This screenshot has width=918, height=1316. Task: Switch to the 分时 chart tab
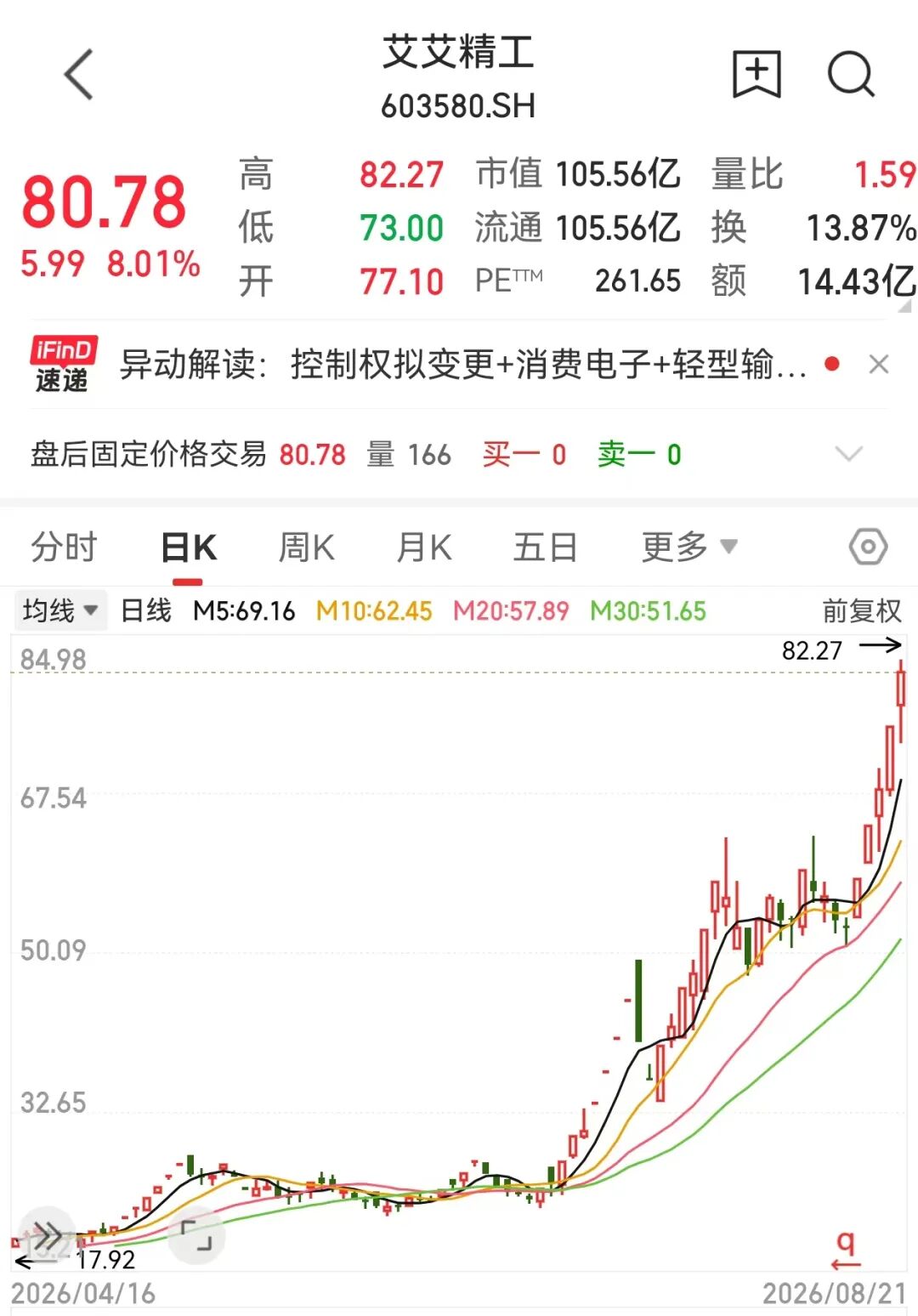(x=65, y=547)
